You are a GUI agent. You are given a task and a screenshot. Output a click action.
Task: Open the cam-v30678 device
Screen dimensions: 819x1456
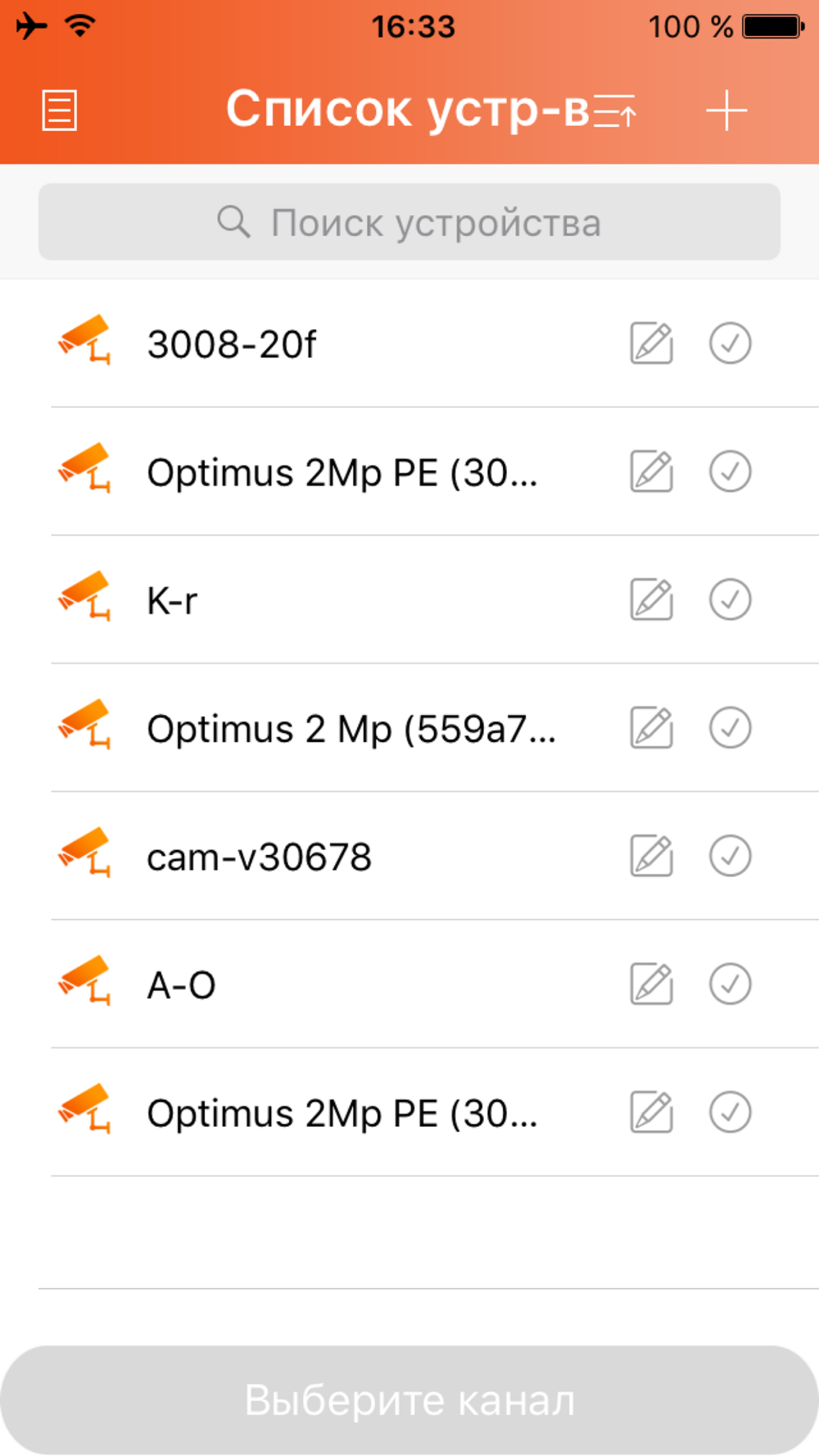pos(259,857)
